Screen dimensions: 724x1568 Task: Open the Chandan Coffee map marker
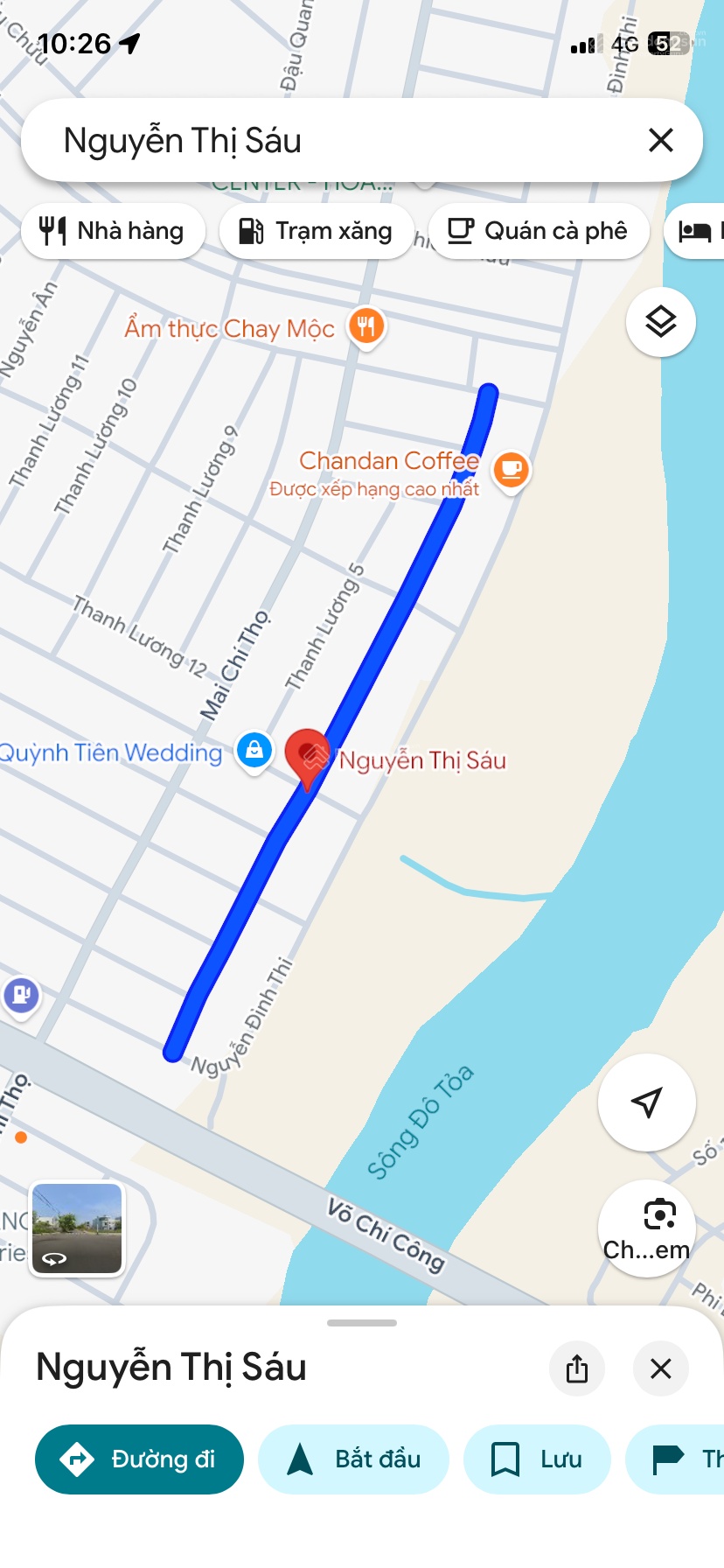[512, 470]
